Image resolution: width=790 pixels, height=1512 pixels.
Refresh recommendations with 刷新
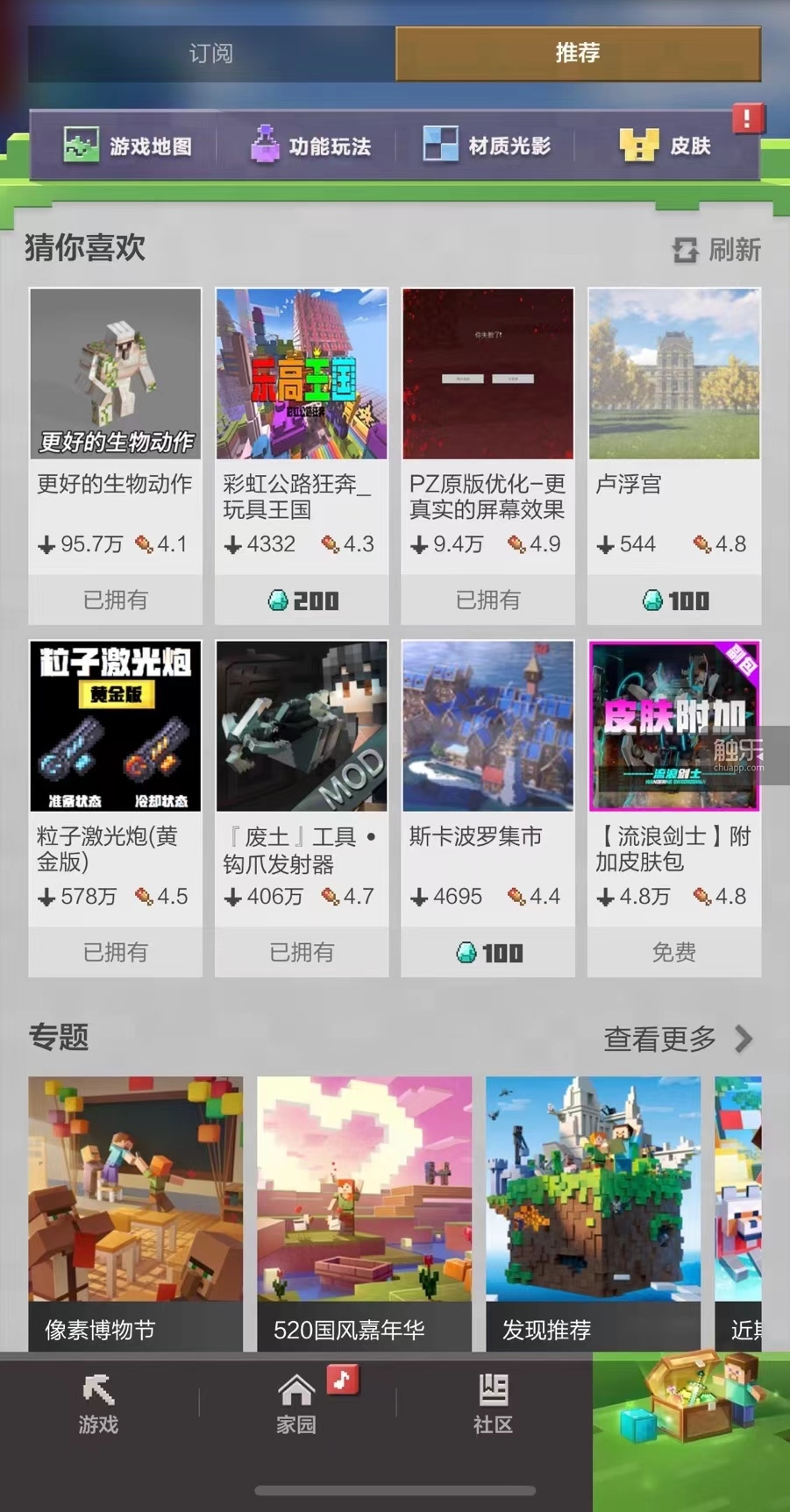coord(716,250)
